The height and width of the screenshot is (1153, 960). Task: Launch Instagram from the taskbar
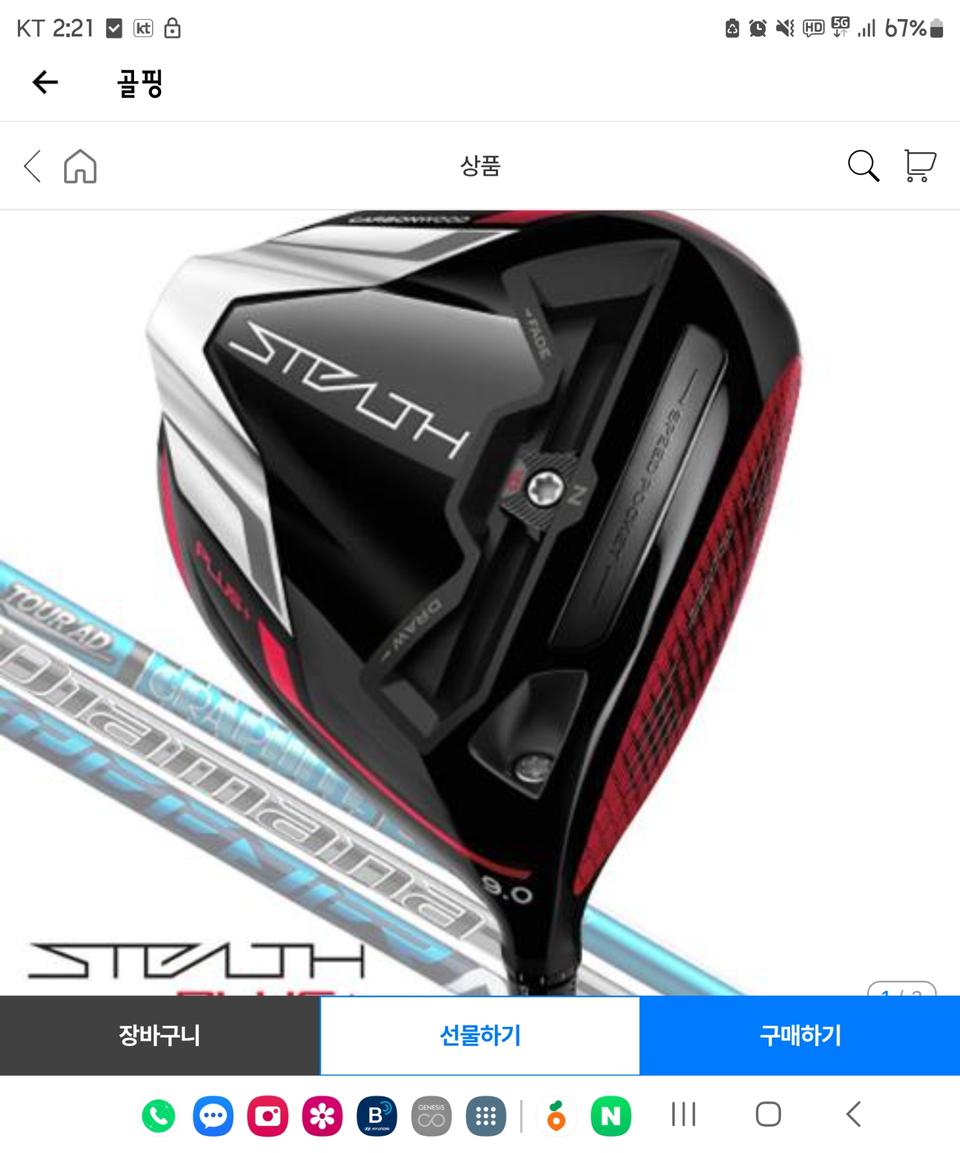coord(267,1115)
